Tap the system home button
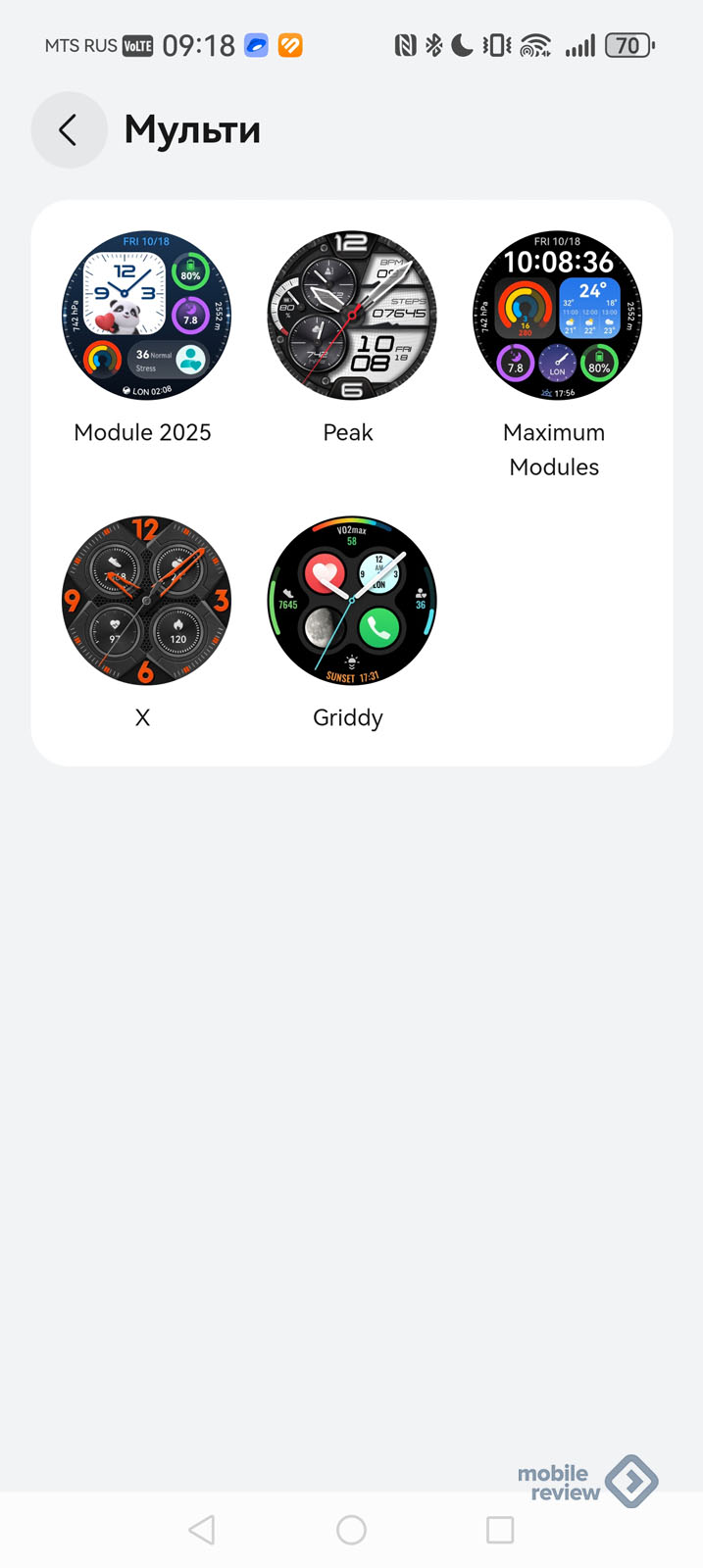703x1568 pixels. [351, 1530]
